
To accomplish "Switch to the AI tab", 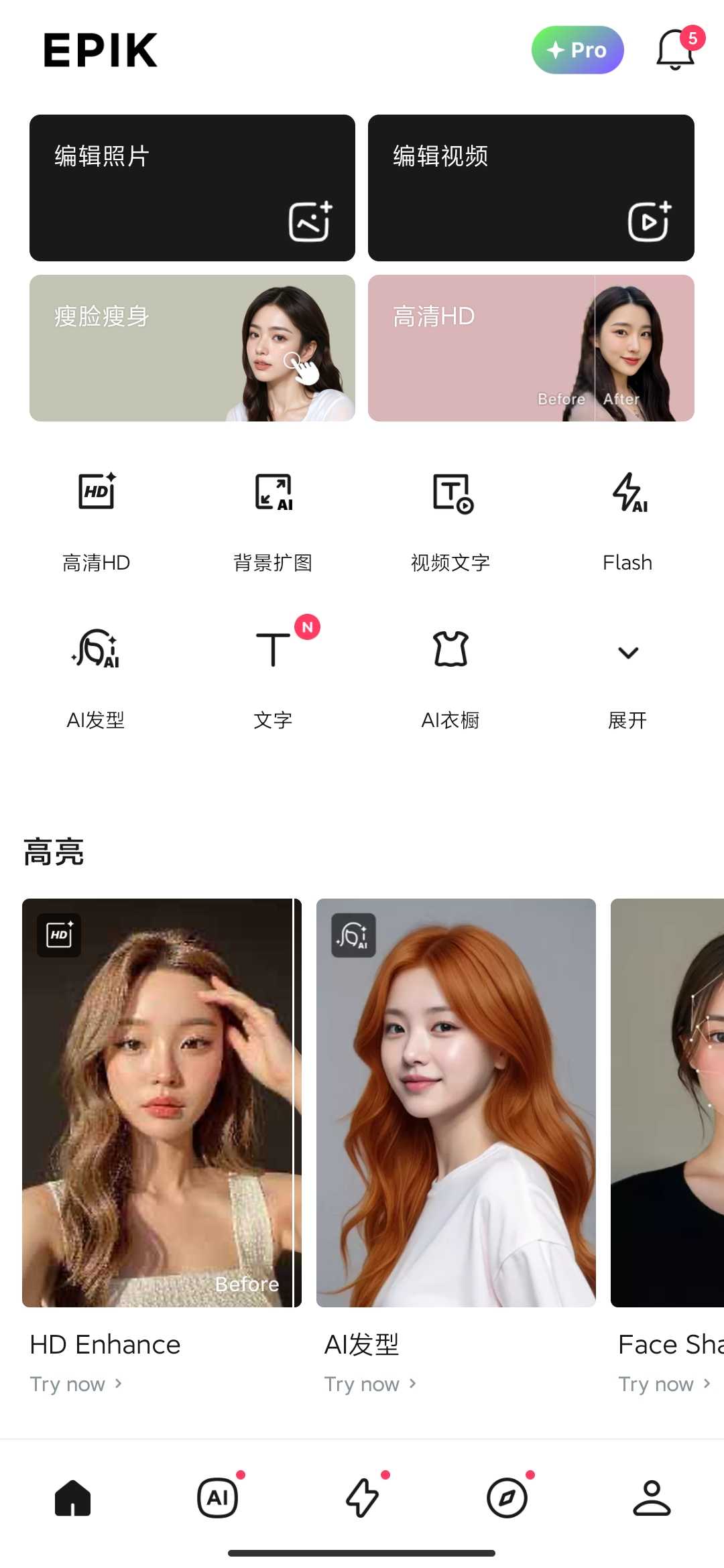I will pos(218,1497).
